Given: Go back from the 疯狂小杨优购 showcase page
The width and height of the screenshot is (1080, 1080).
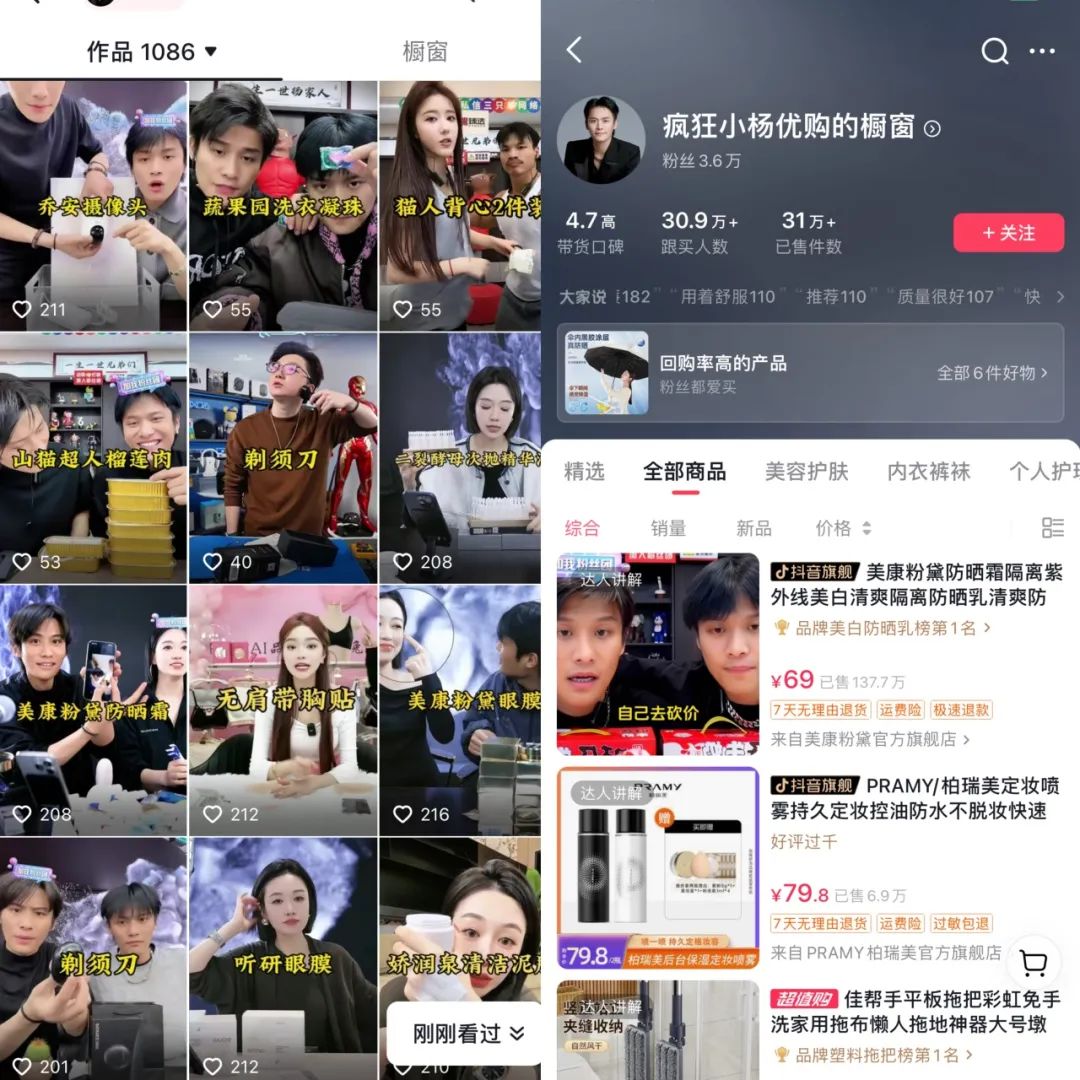Looking at the screenshot, I should [574, 50].
